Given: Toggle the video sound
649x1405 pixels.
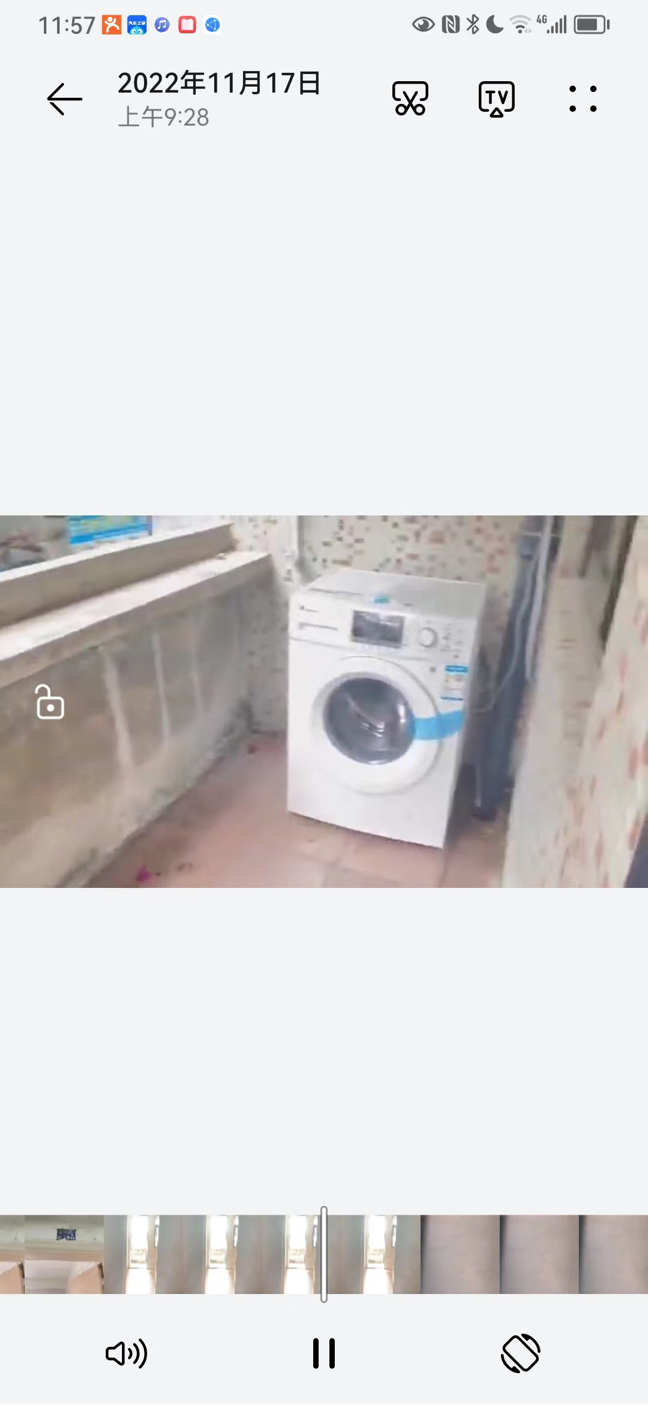Looking at the screenshot, I should (126, 1353).
